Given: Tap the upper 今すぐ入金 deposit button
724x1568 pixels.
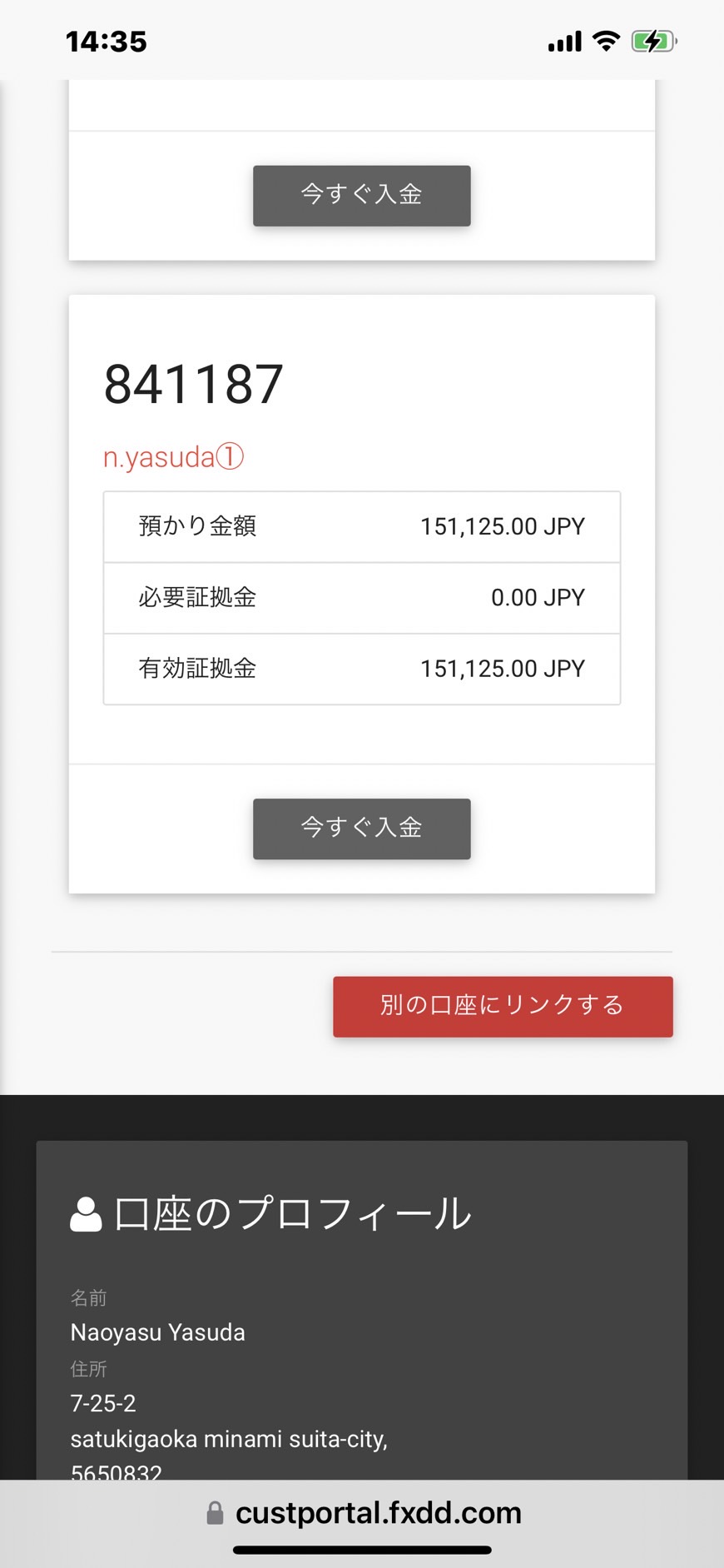Looking at the screenshot, I should coord(361,196).
